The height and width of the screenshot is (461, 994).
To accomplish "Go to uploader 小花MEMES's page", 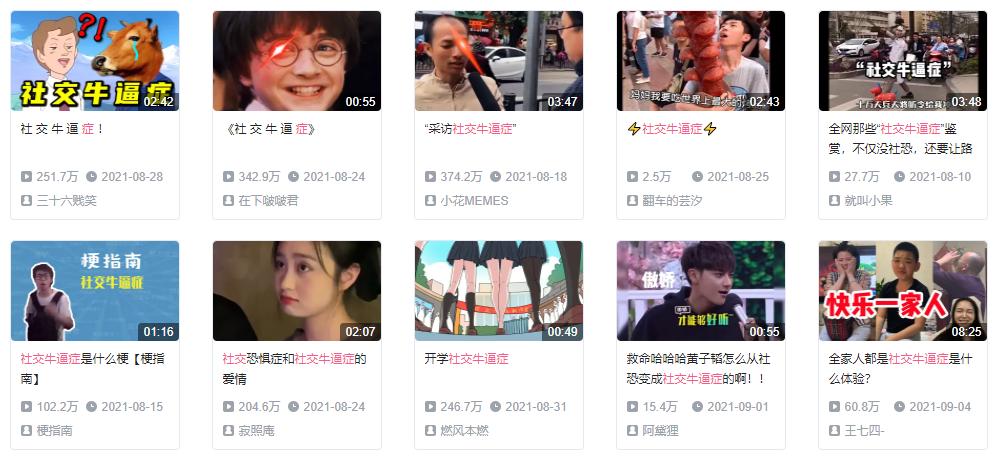I will coord(474,201).
